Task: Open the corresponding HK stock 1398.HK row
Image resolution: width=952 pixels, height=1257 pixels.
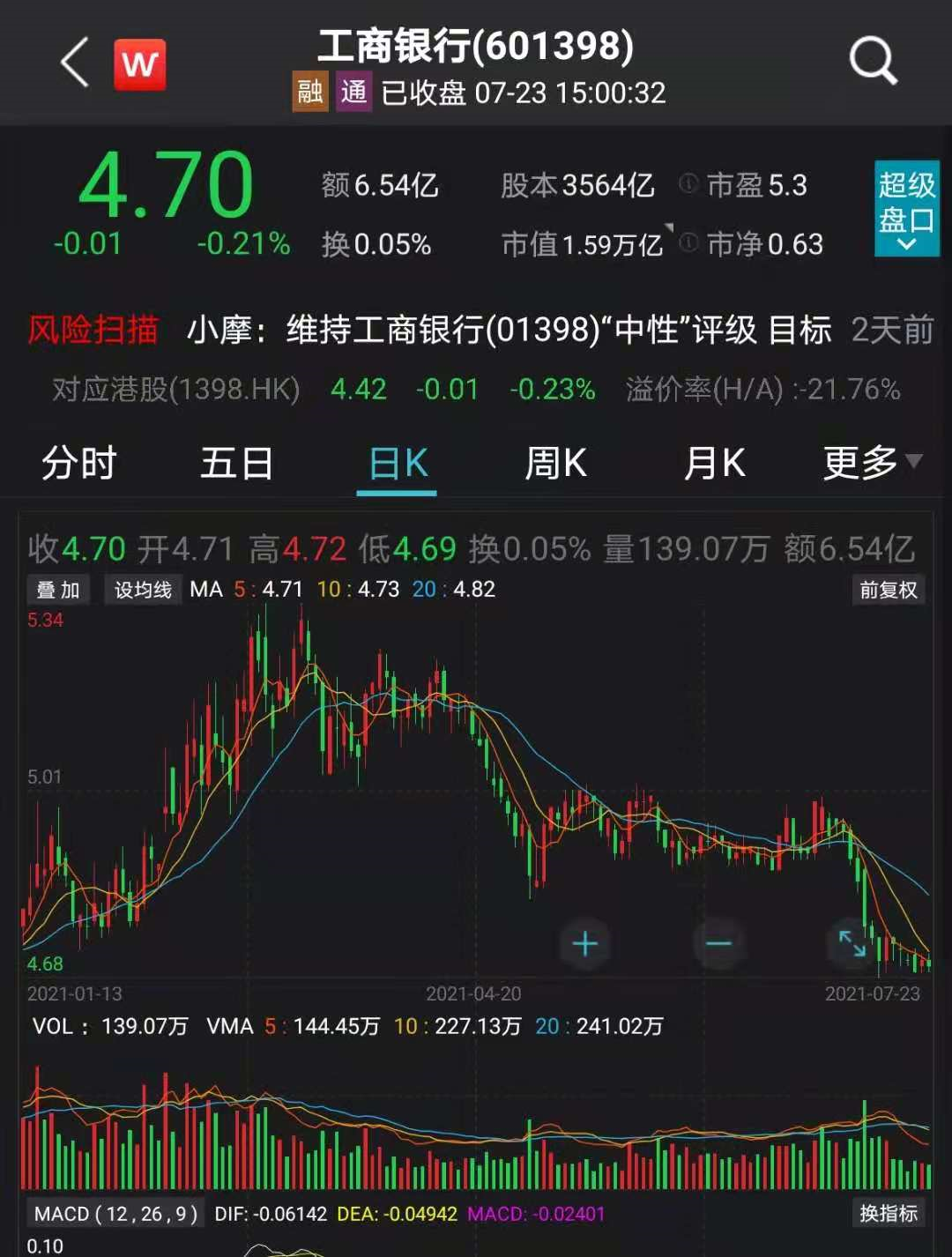Action: [x=476, y=389]
